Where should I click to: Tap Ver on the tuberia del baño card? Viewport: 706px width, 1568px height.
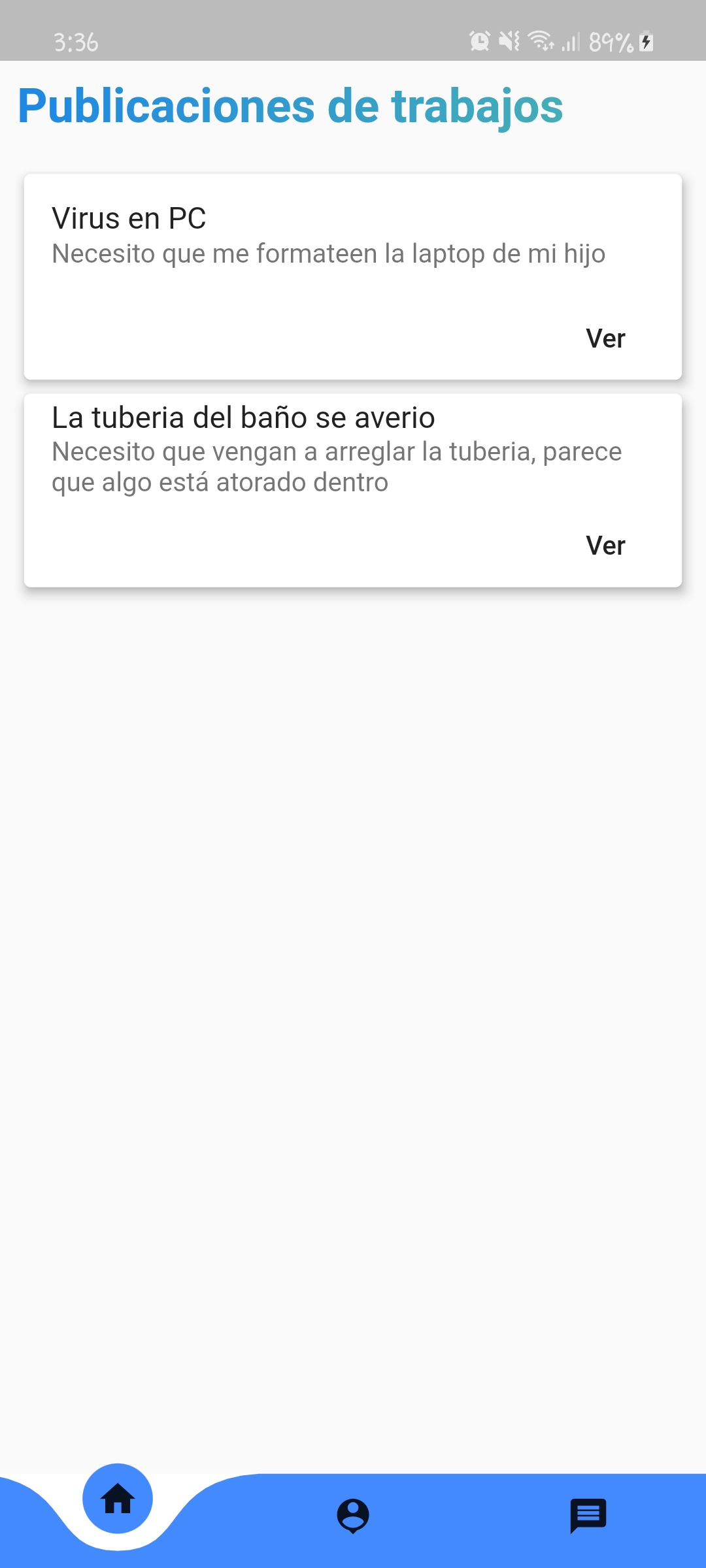click(x=605, y=546)
